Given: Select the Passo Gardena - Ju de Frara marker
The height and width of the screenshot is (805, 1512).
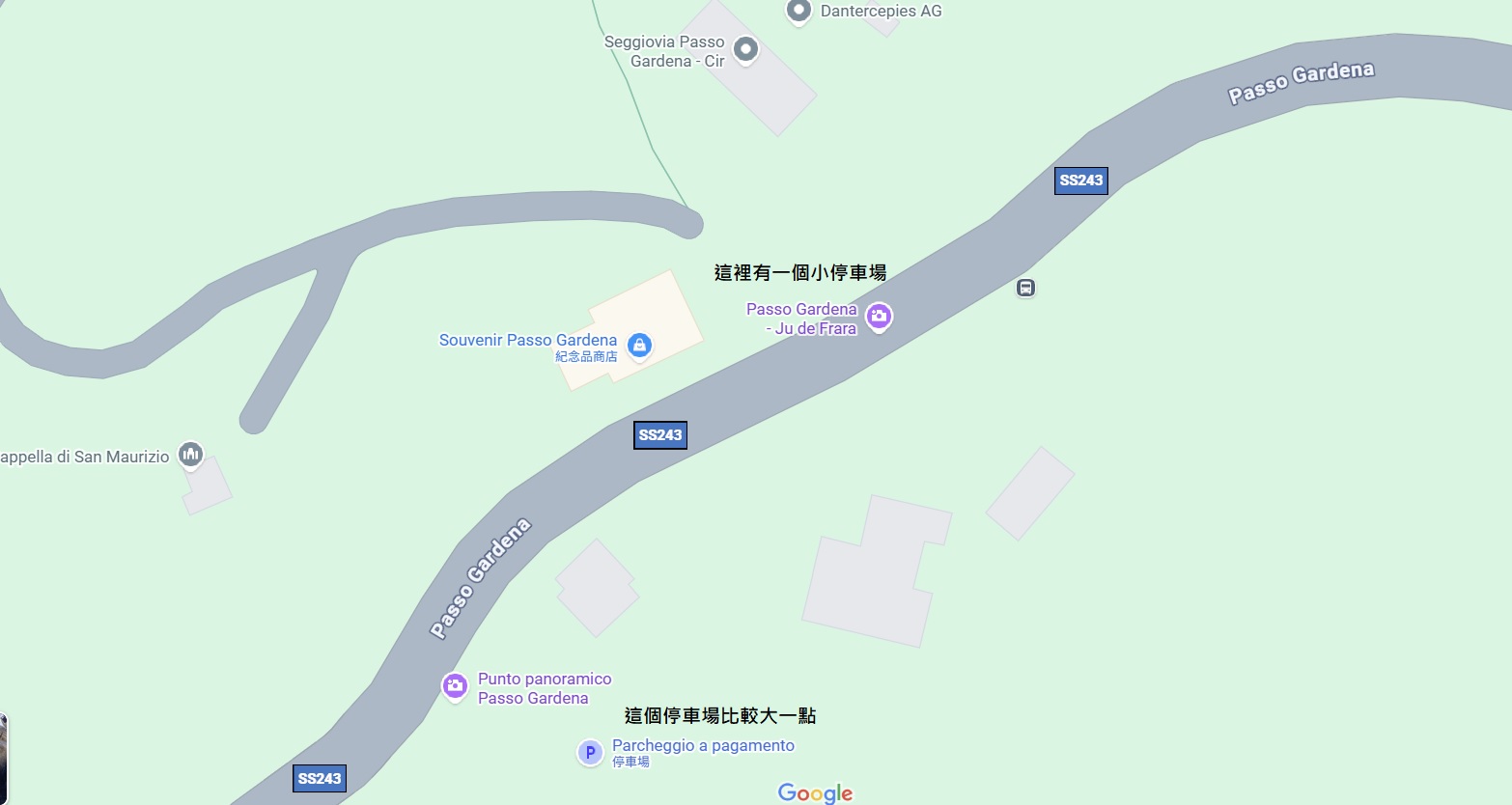Looking at the screenshot, I should coord(878,316).
